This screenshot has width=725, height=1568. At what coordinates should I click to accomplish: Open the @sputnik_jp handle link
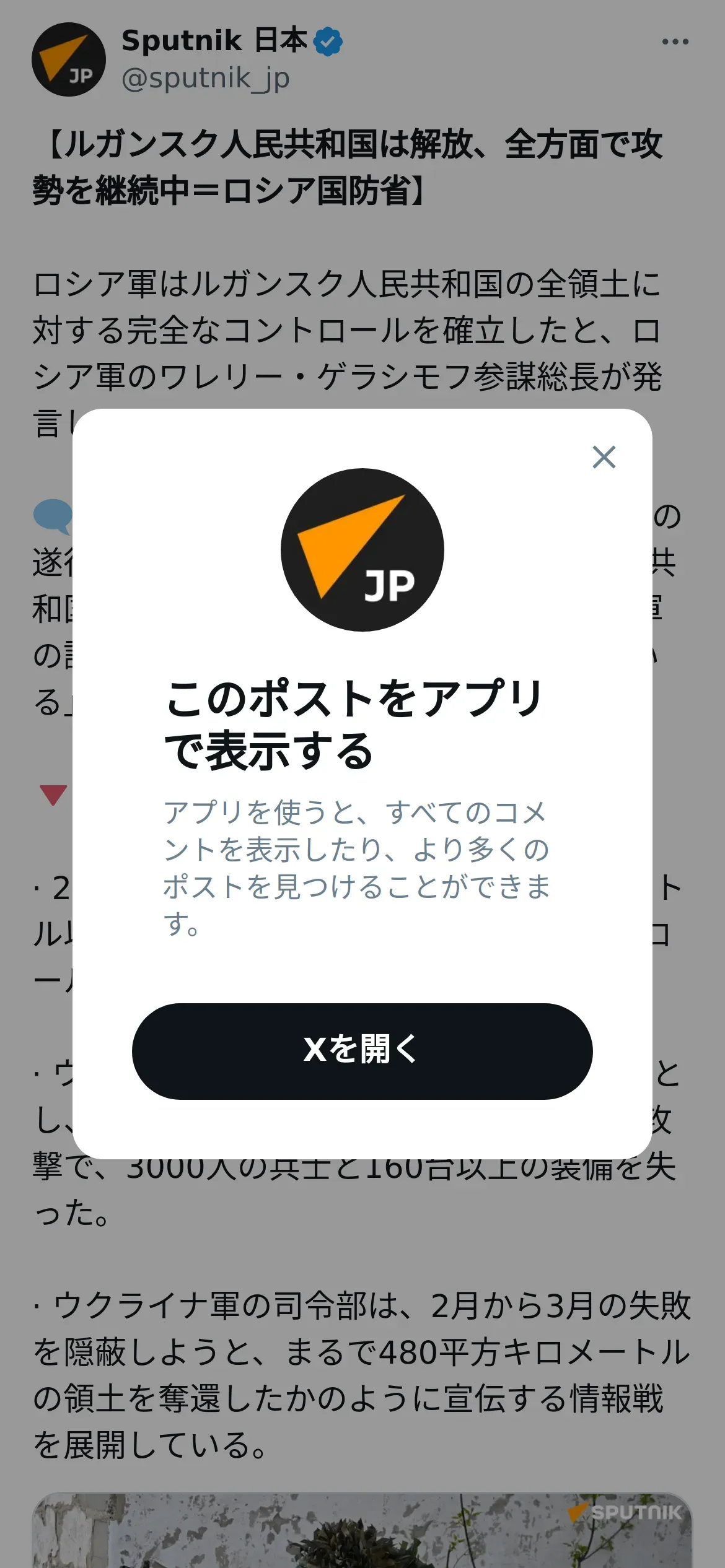pyautogui.click(x=206, y=79)
